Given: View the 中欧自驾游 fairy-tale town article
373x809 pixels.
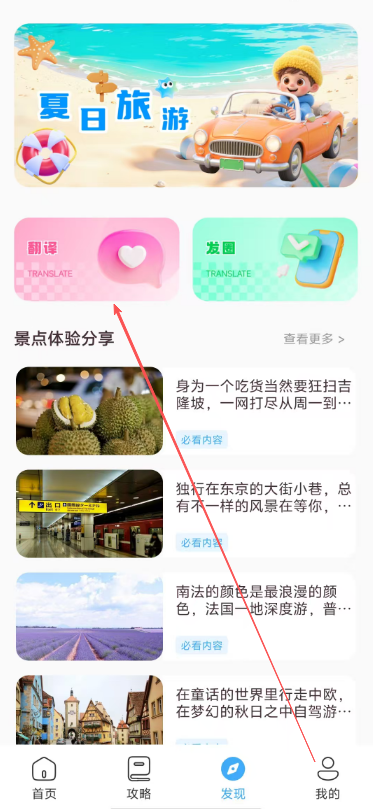Looking at the screenshot, I should 186,710.
